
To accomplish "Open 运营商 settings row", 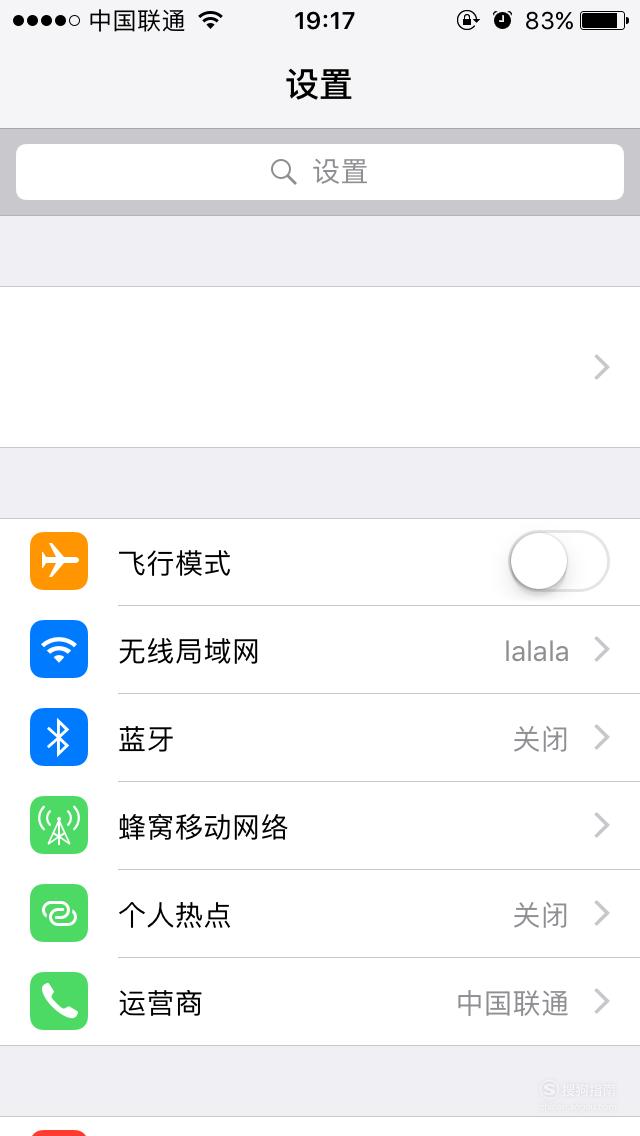I will tap(320, 1001).
